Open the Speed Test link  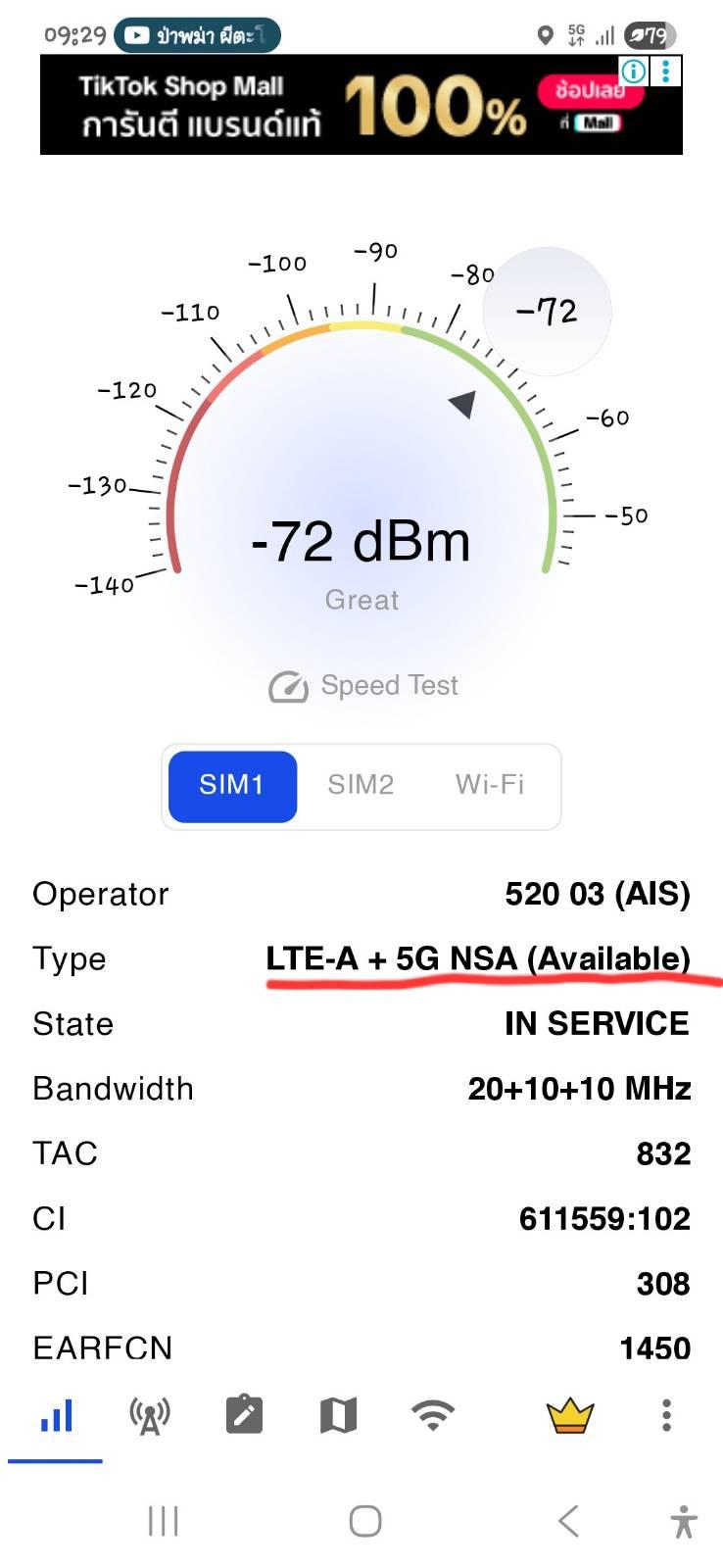pyautogui.click(x=364, y=686)
